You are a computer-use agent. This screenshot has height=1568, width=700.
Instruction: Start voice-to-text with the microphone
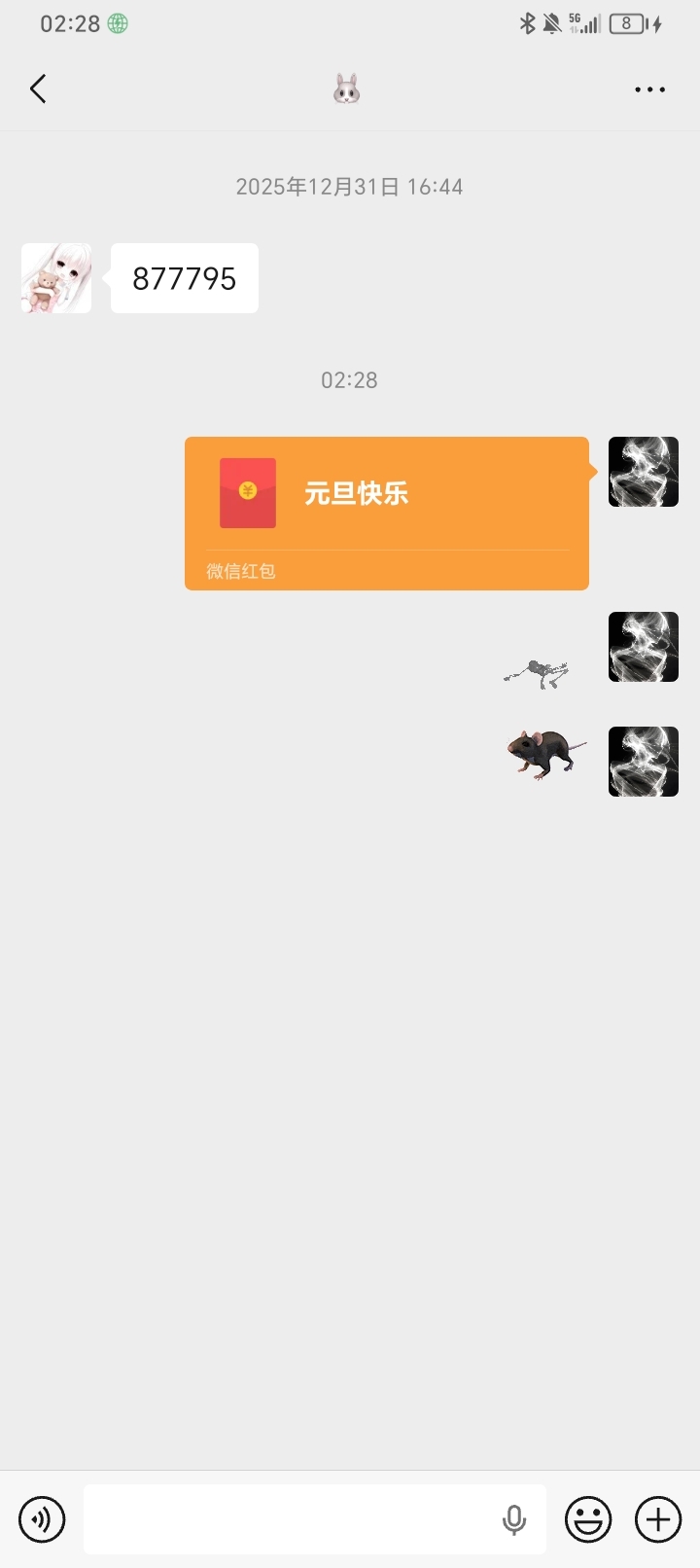[514, 1519]
